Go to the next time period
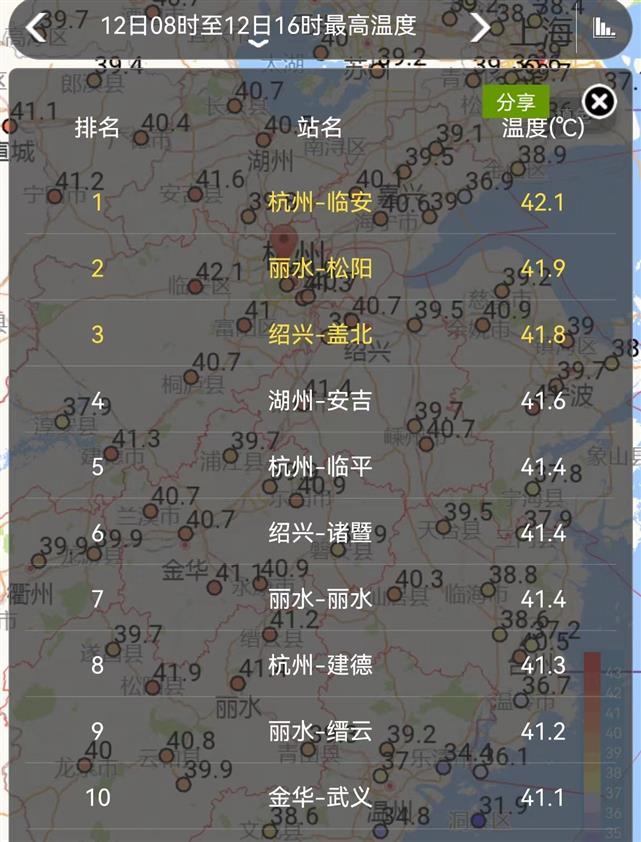 481,27
